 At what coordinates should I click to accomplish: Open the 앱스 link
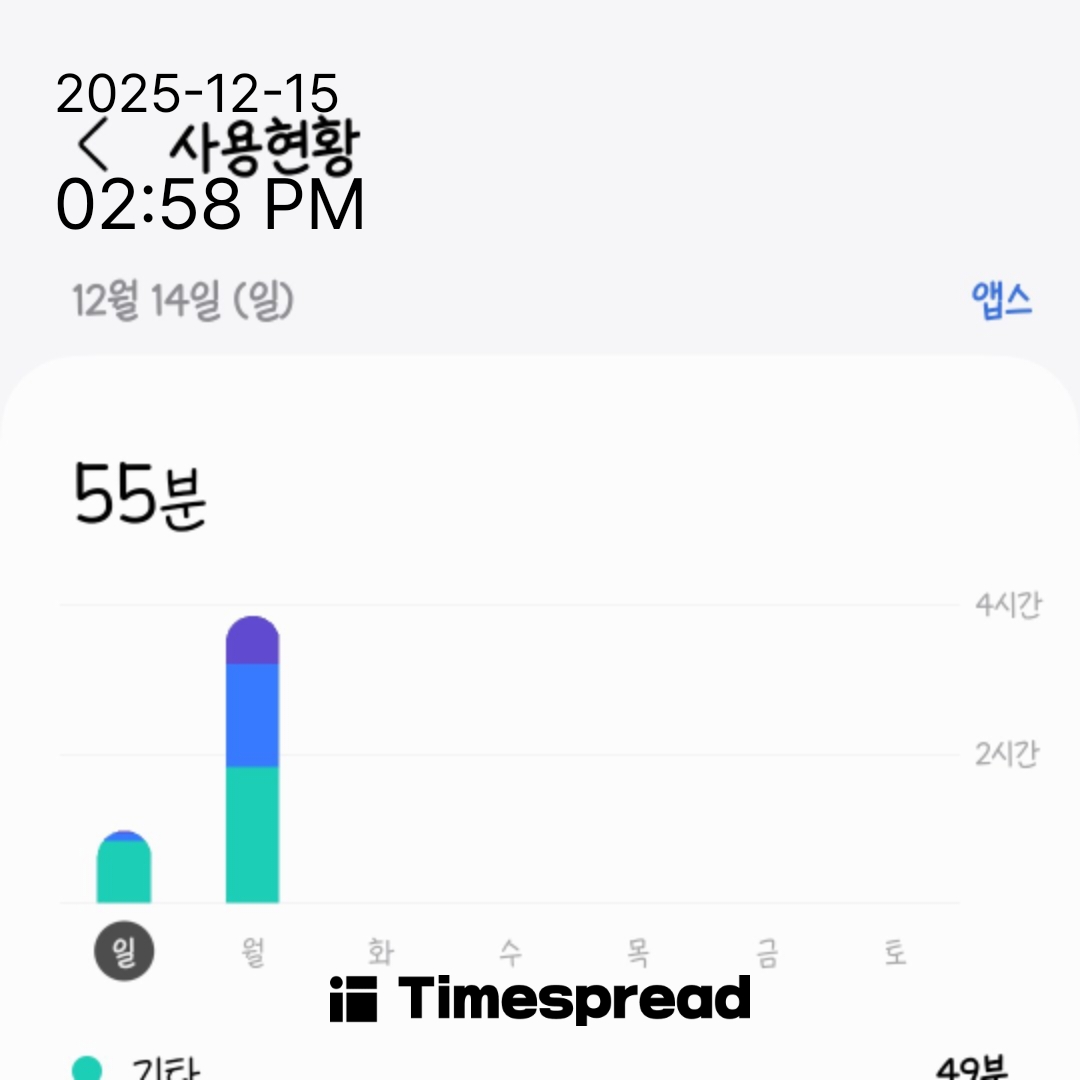coord(1001,300)
